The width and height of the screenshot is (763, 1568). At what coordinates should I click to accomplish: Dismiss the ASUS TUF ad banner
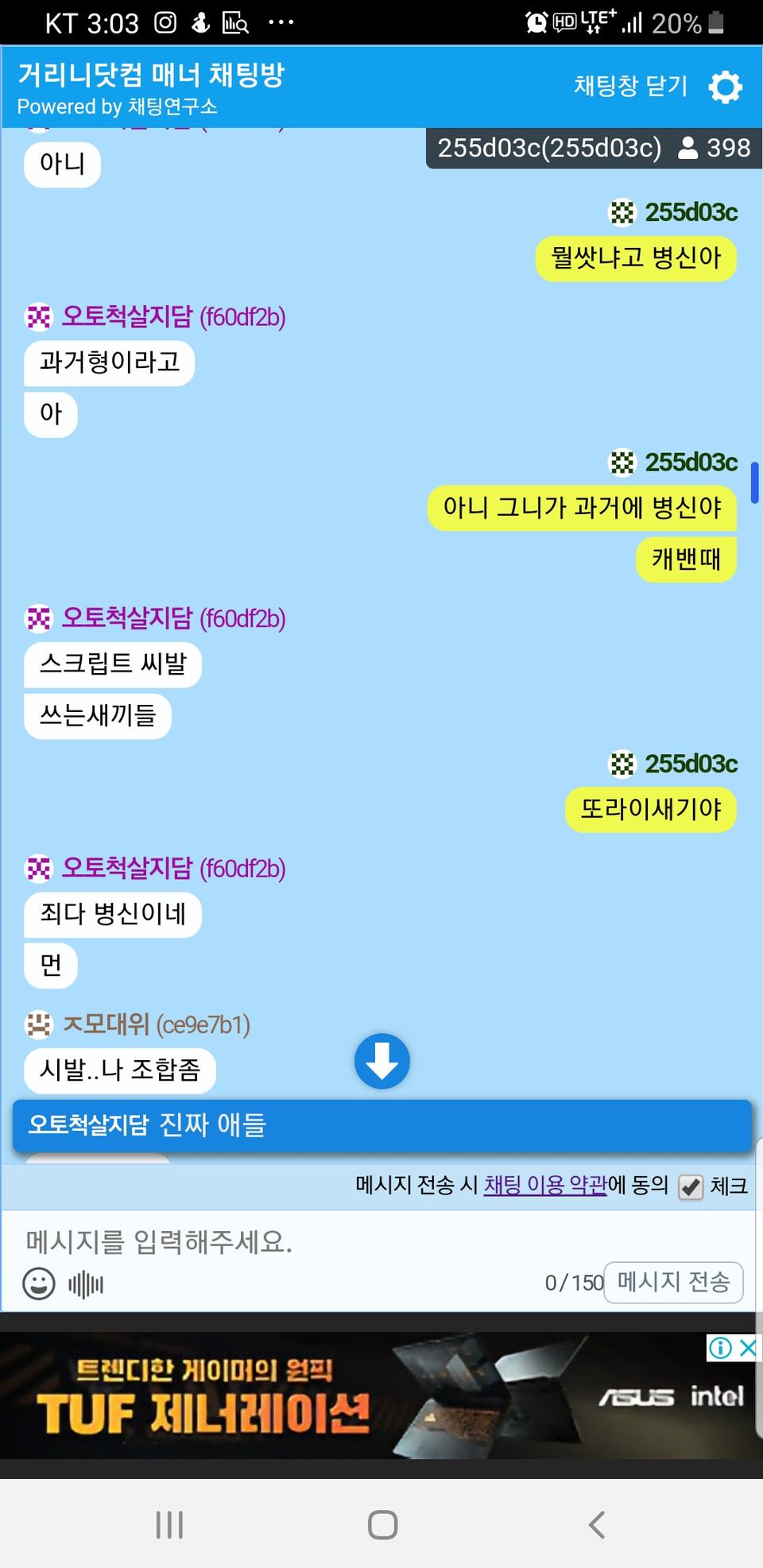[747, 1348]
